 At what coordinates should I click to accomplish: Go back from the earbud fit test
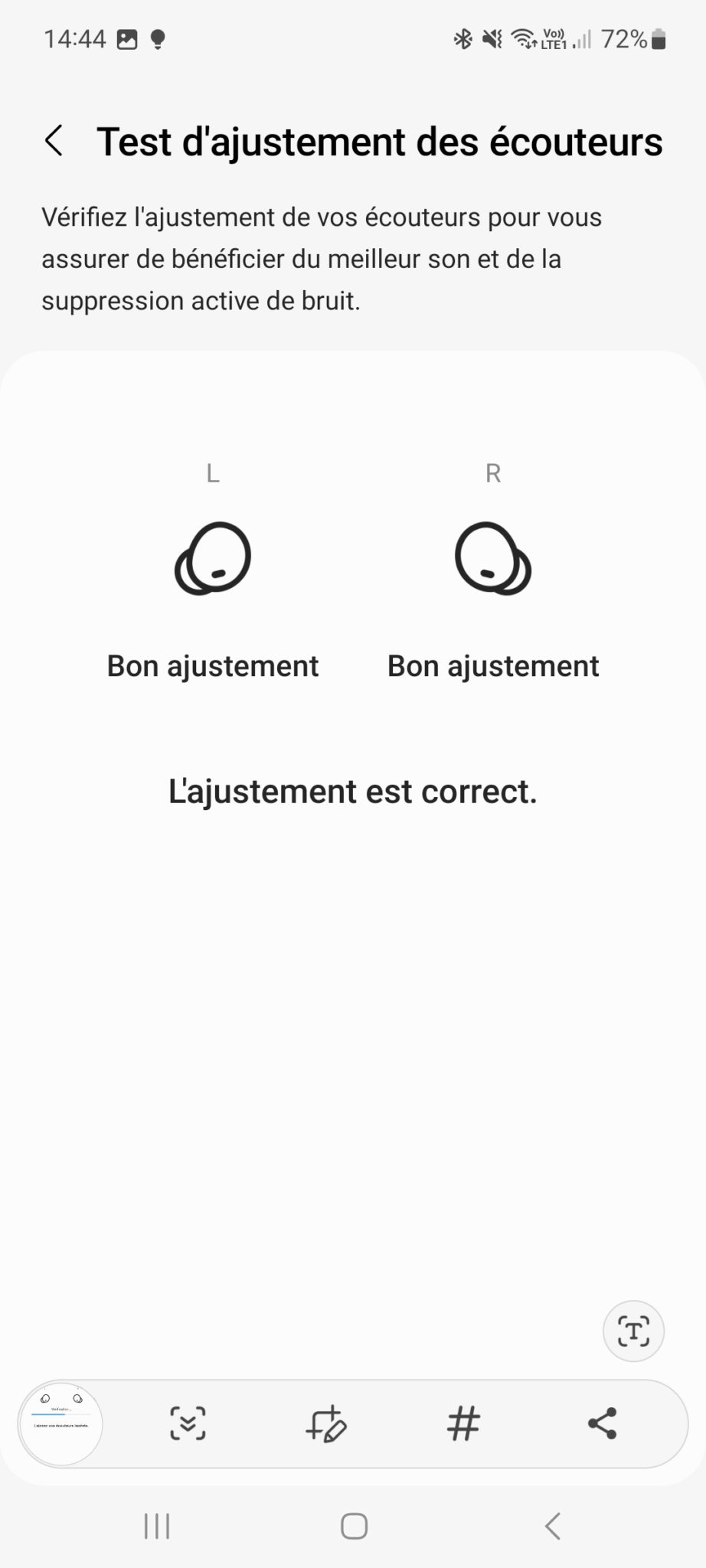point(54,142)
